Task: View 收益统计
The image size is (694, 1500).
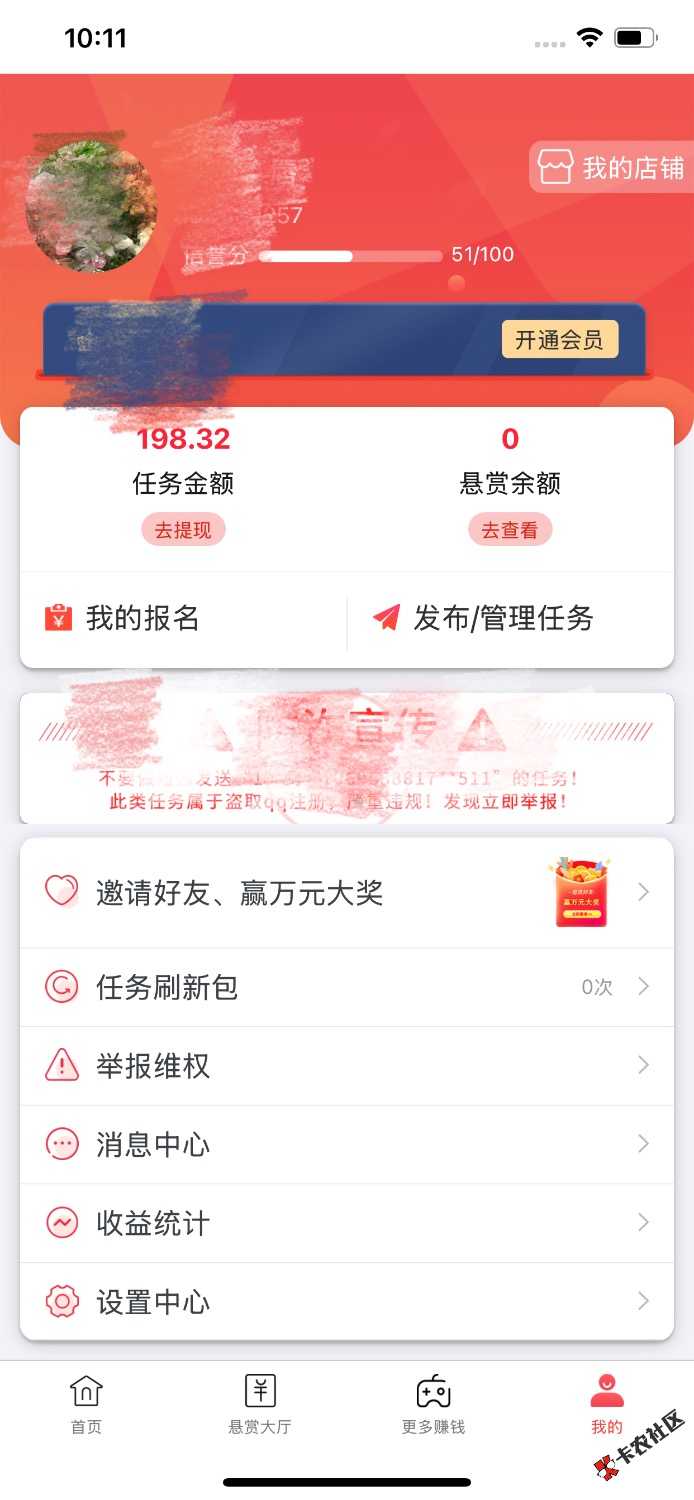Action: (346, 1223)
